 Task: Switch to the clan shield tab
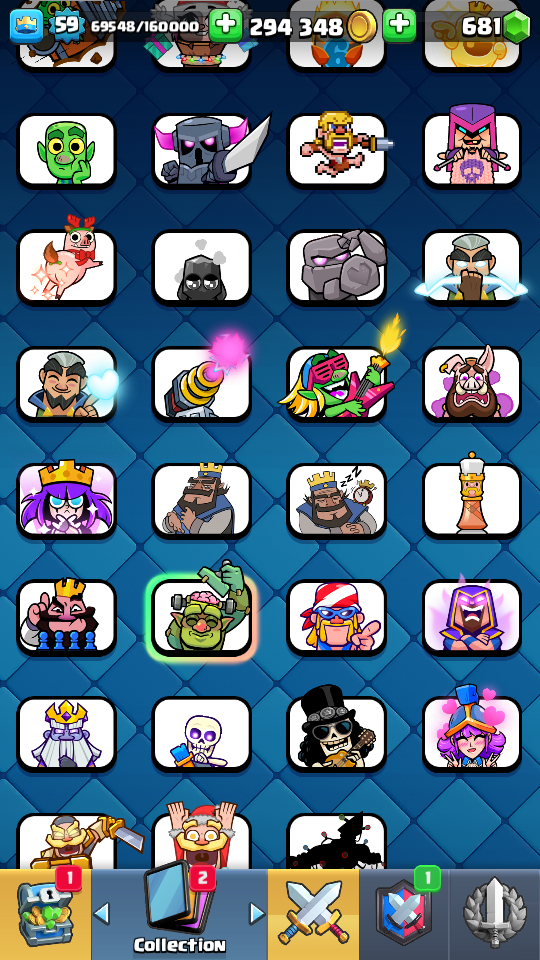coord(404,914)
